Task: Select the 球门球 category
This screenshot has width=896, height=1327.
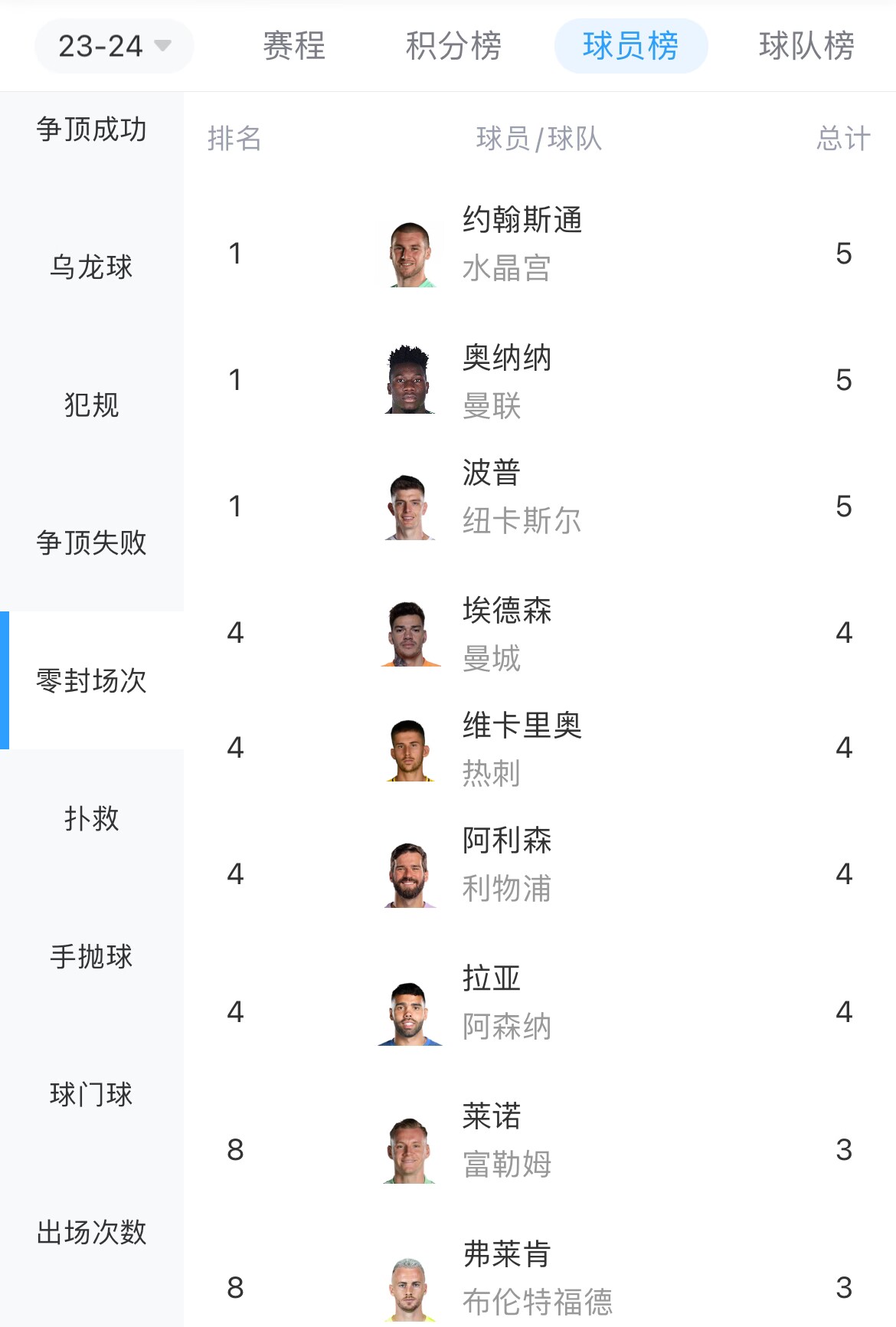Action: 91,1094
